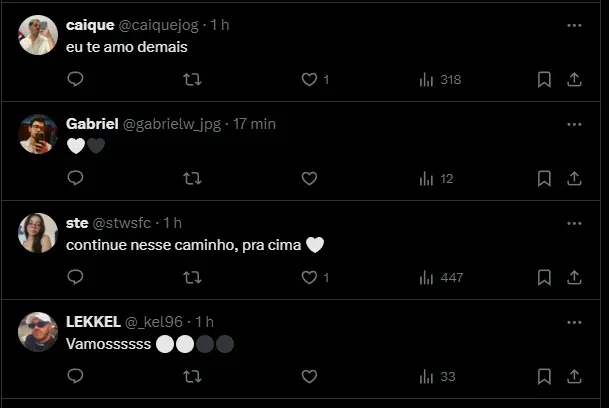Like LEKKEL's tweet
Image resolution: width=609 pixels, height=408 pixels.
pos(309,376)
